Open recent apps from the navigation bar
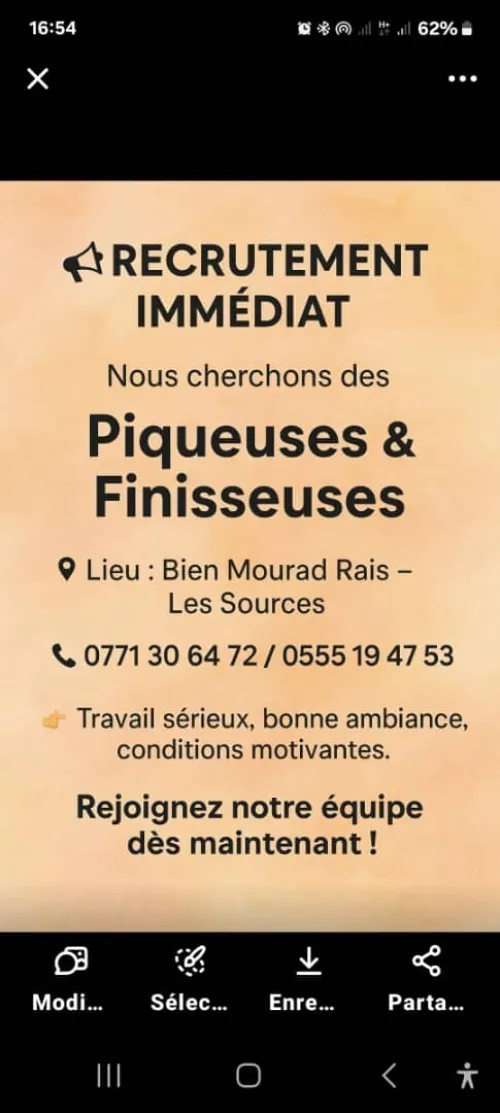Screen dimensions: 500x1113 click(x=109, y=1076)
